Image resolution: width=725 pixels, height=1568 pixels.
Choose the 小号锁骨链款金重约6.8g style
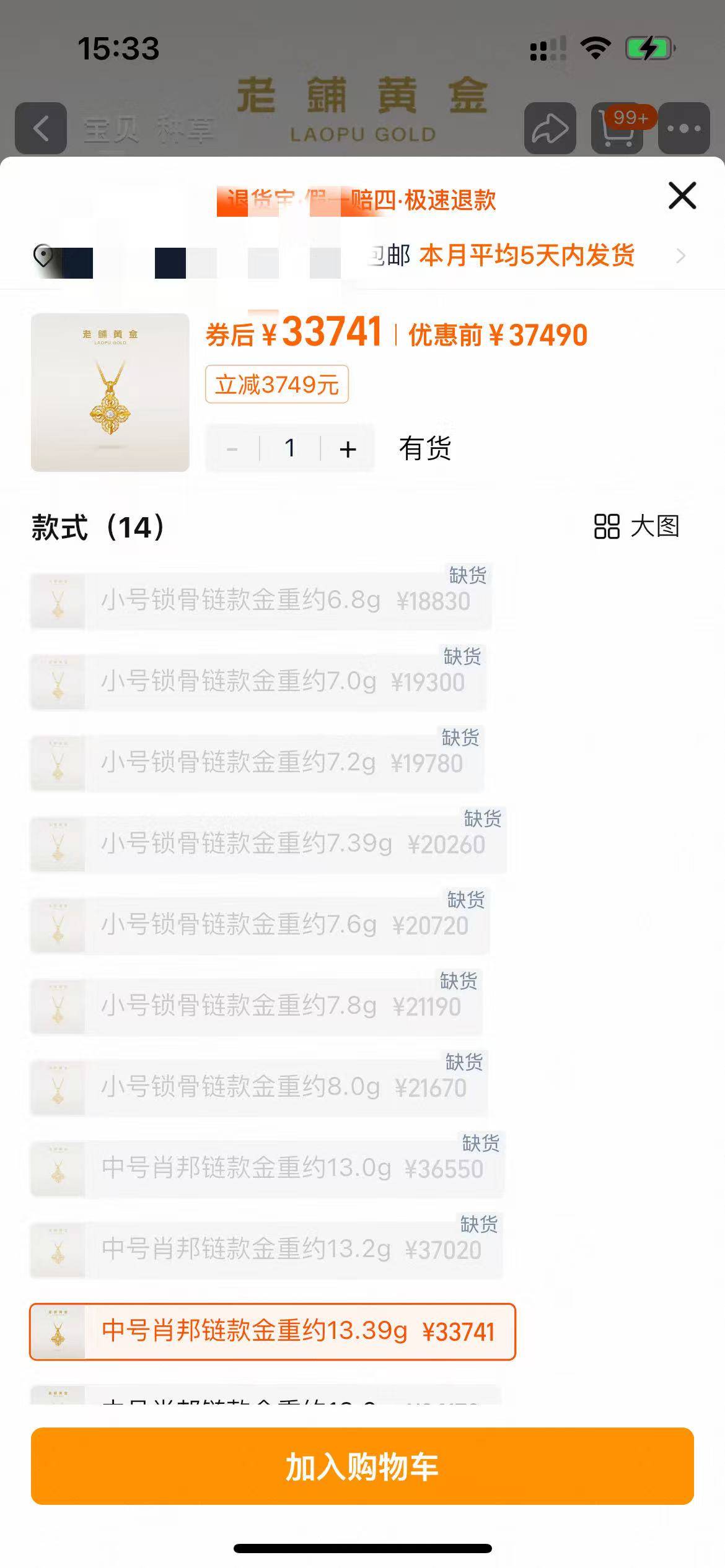tap(260, 601)
